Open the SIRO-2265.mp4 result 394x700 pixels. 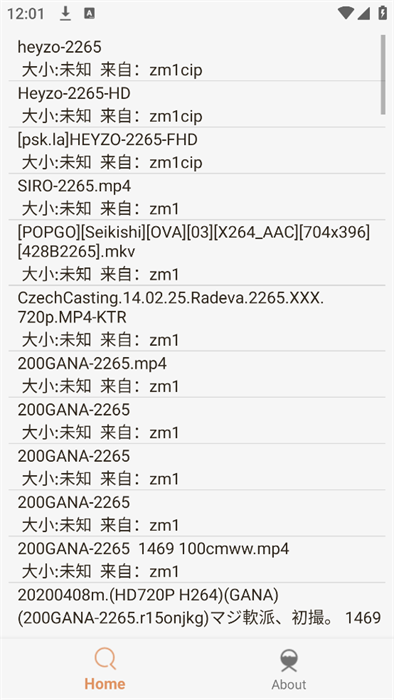pos(197,197)
